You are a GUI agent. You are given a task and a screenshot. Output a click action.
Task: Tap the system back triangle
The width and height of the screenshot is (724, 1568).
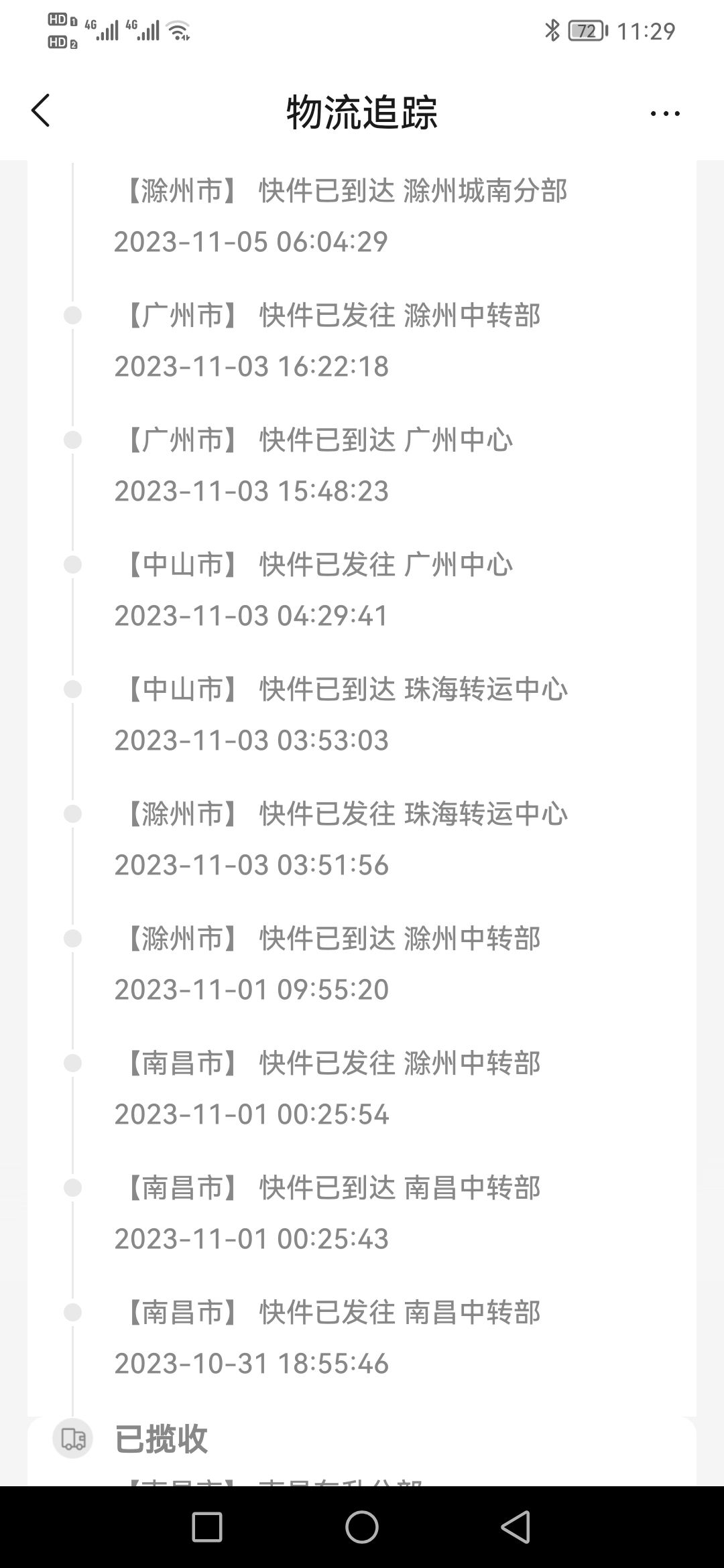pyautogui.click(x=516, y=1527)
